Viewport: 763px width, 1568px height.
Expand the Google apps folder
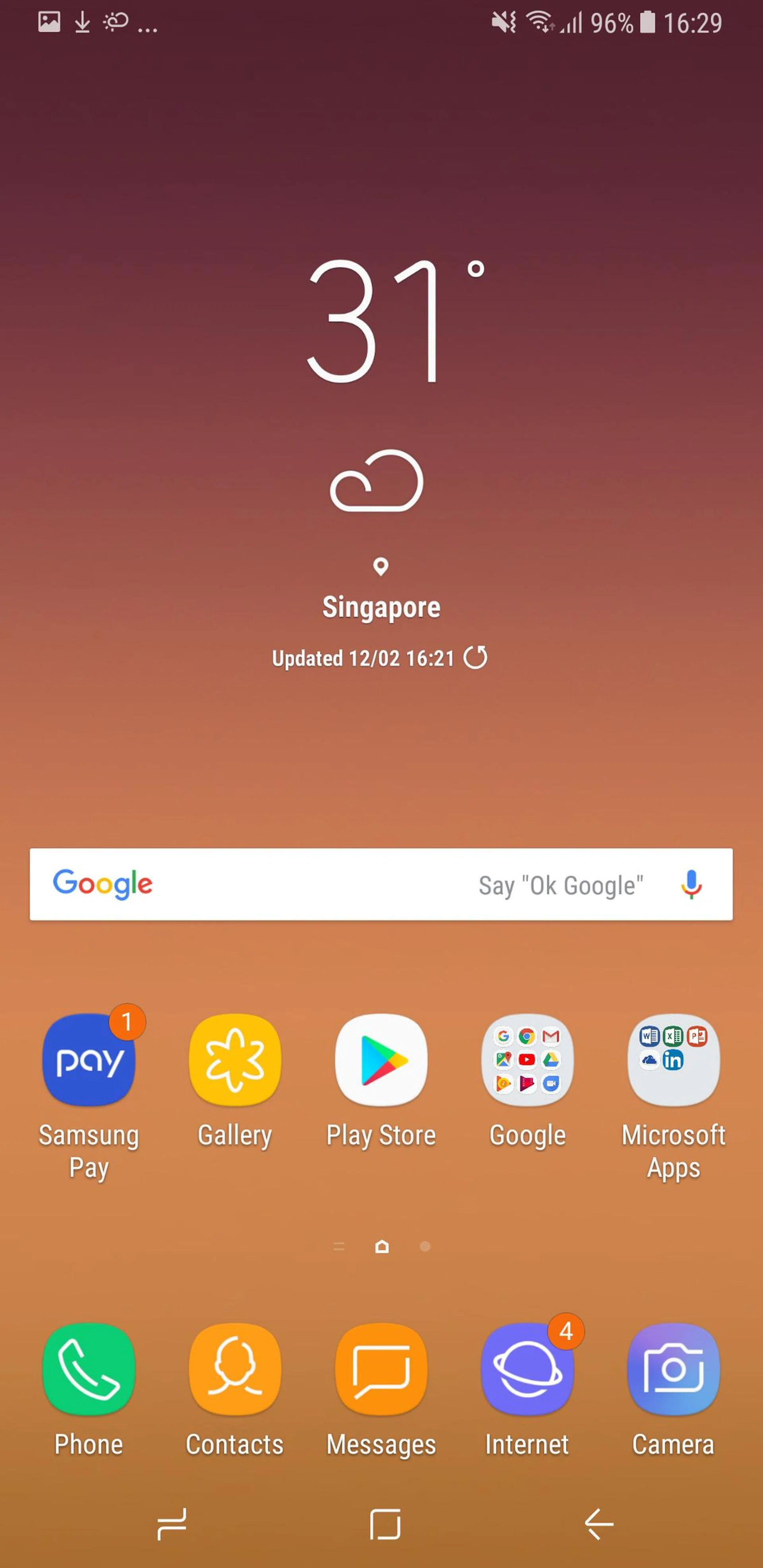527,1060
